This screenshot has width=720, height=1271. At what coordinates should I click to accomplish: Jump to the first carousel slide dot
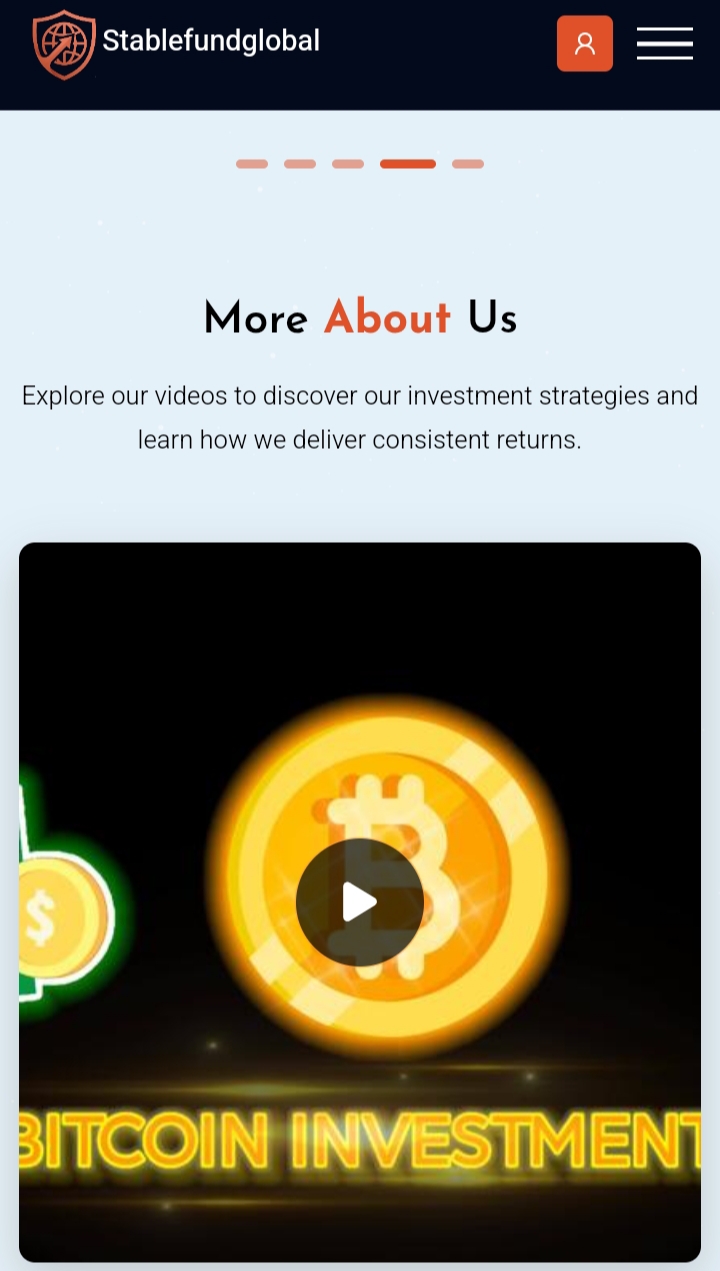pos(252,164)
